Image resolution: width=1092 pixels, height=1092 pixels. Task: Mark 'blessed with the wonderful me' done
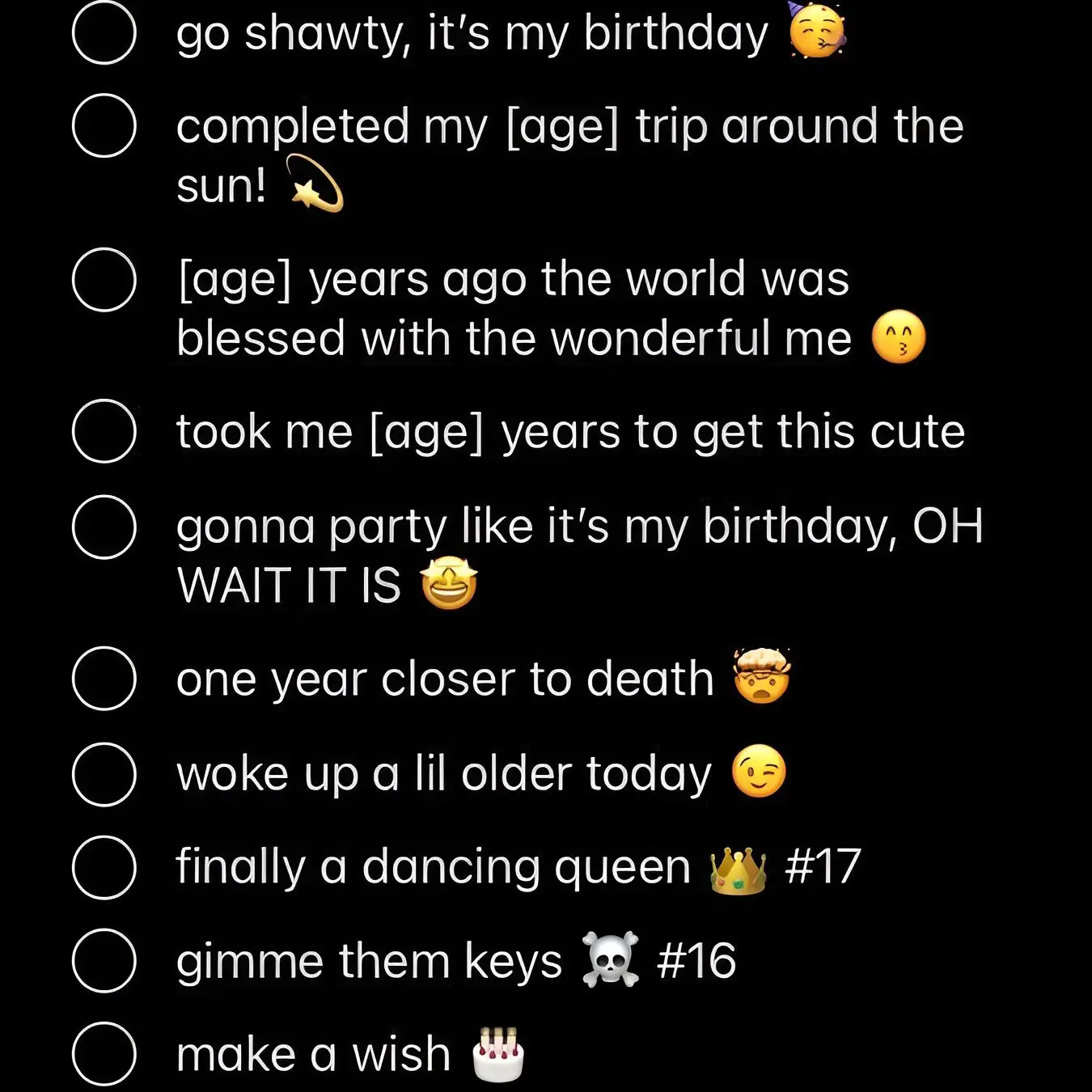click(x=104, y=280)
